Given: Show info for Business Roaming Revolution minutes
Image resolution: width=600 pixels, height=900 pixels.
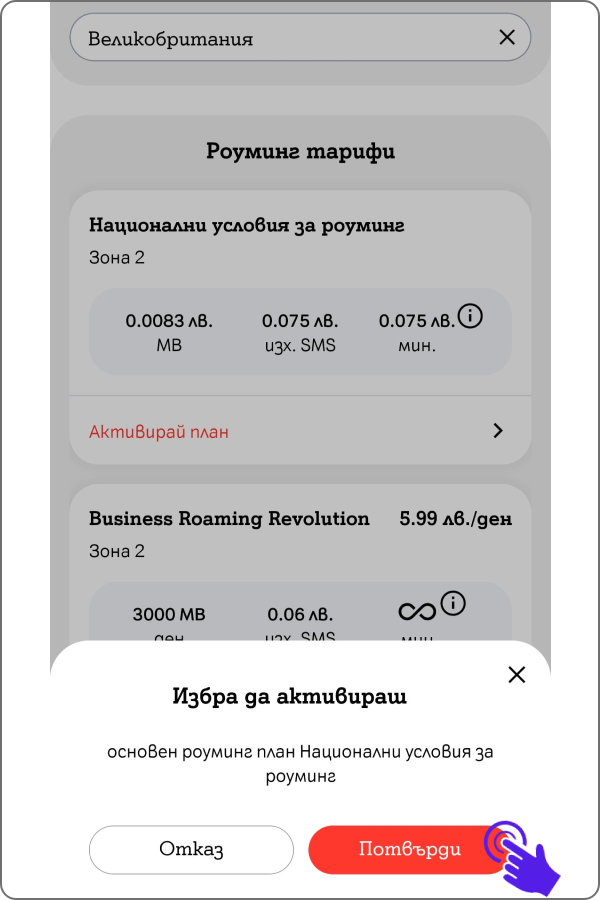Looking at the screenshot, I should 454,603.
